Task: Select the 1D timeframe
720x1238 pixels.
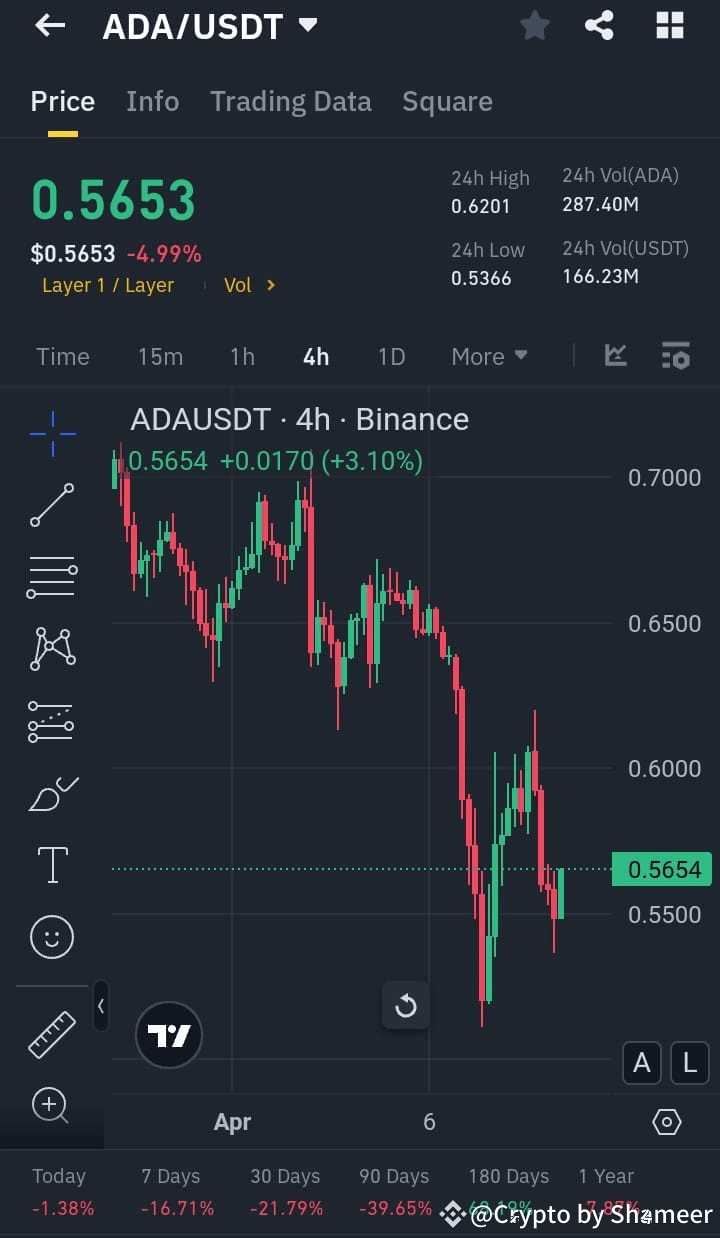Action: (390, 356)
